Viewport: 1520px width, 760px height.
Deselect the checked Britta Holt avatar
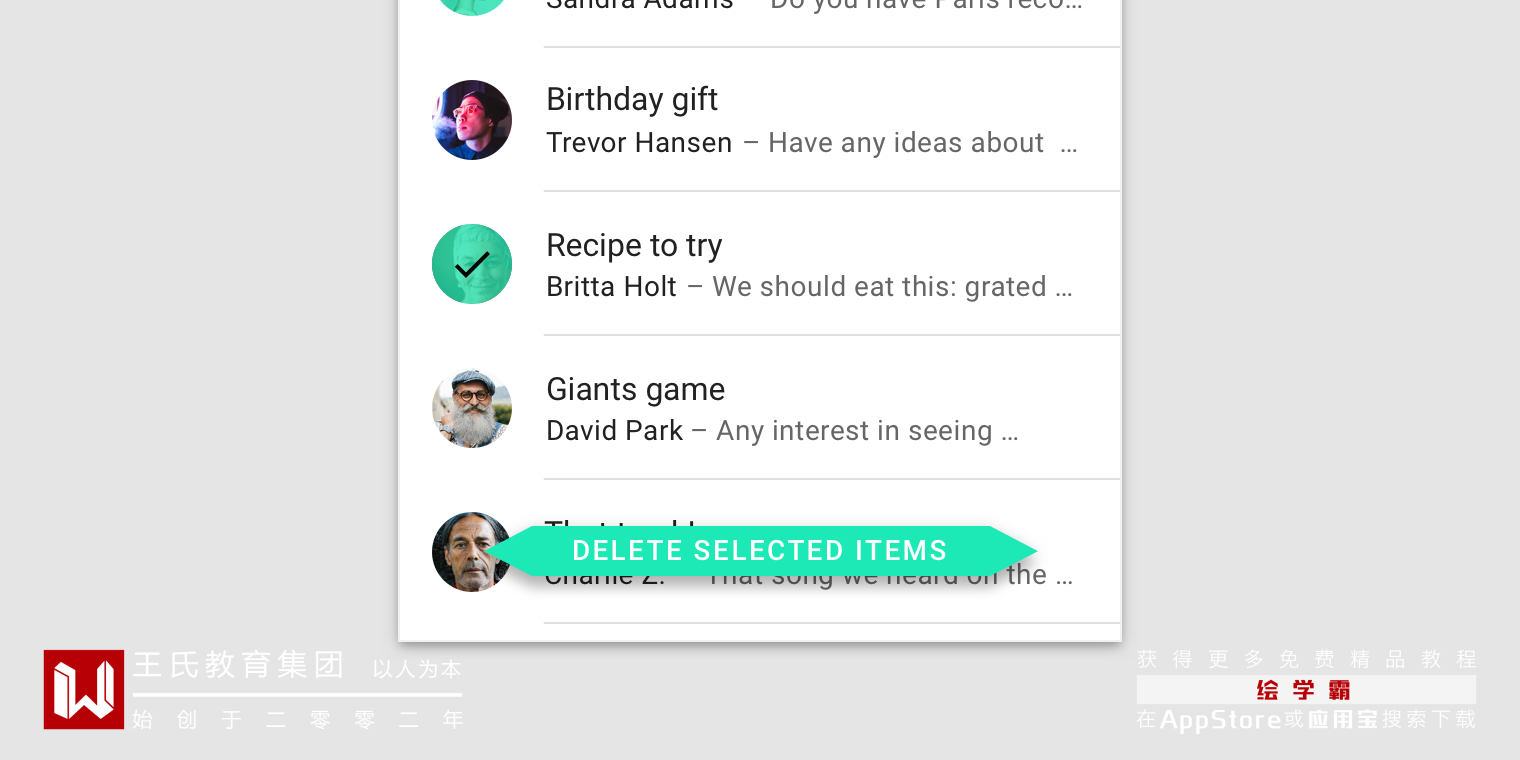(472, 264)
